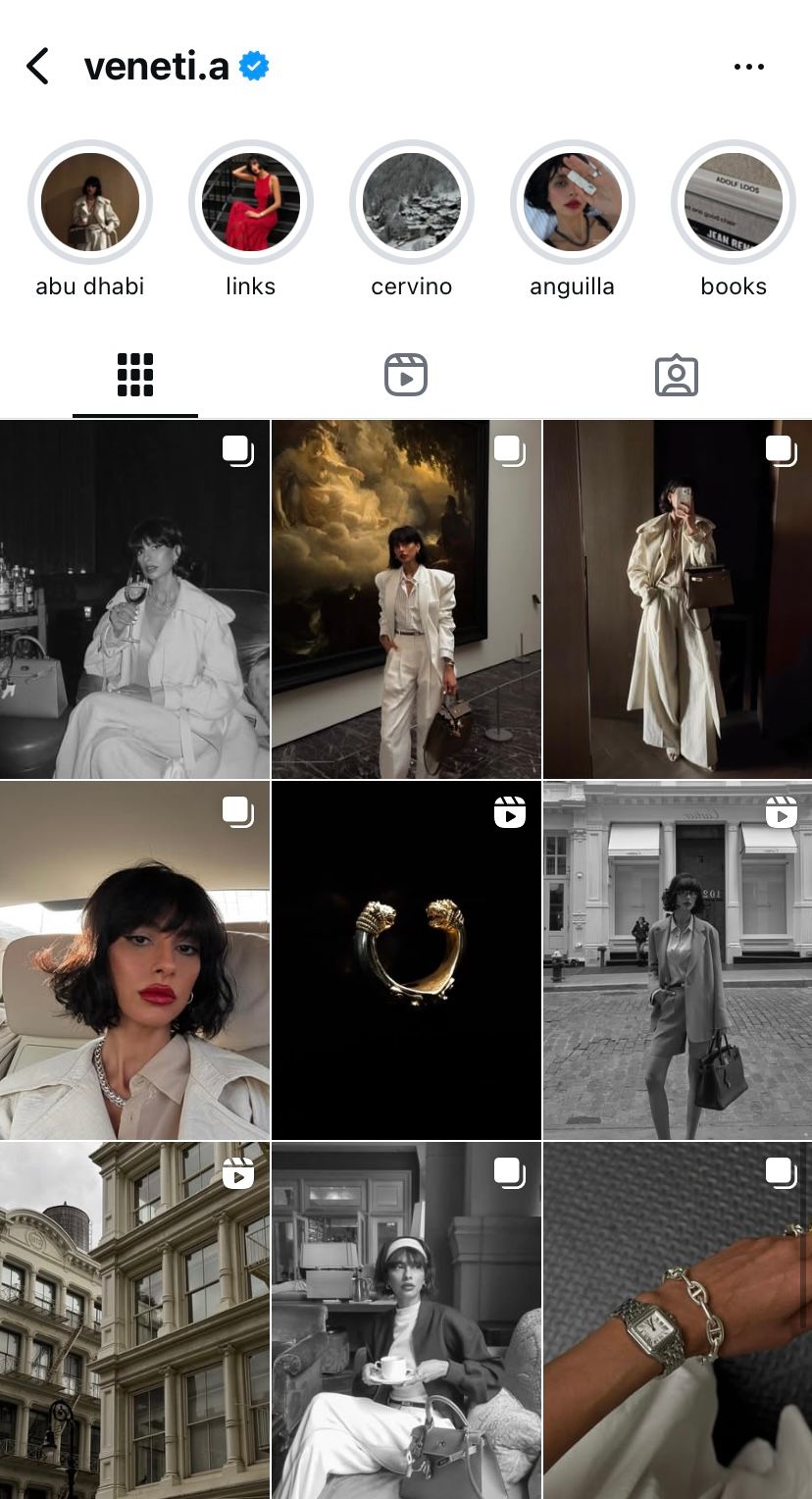Open car selfie post with red lips
Screen dimensions: 812x1499
point(134,960)
